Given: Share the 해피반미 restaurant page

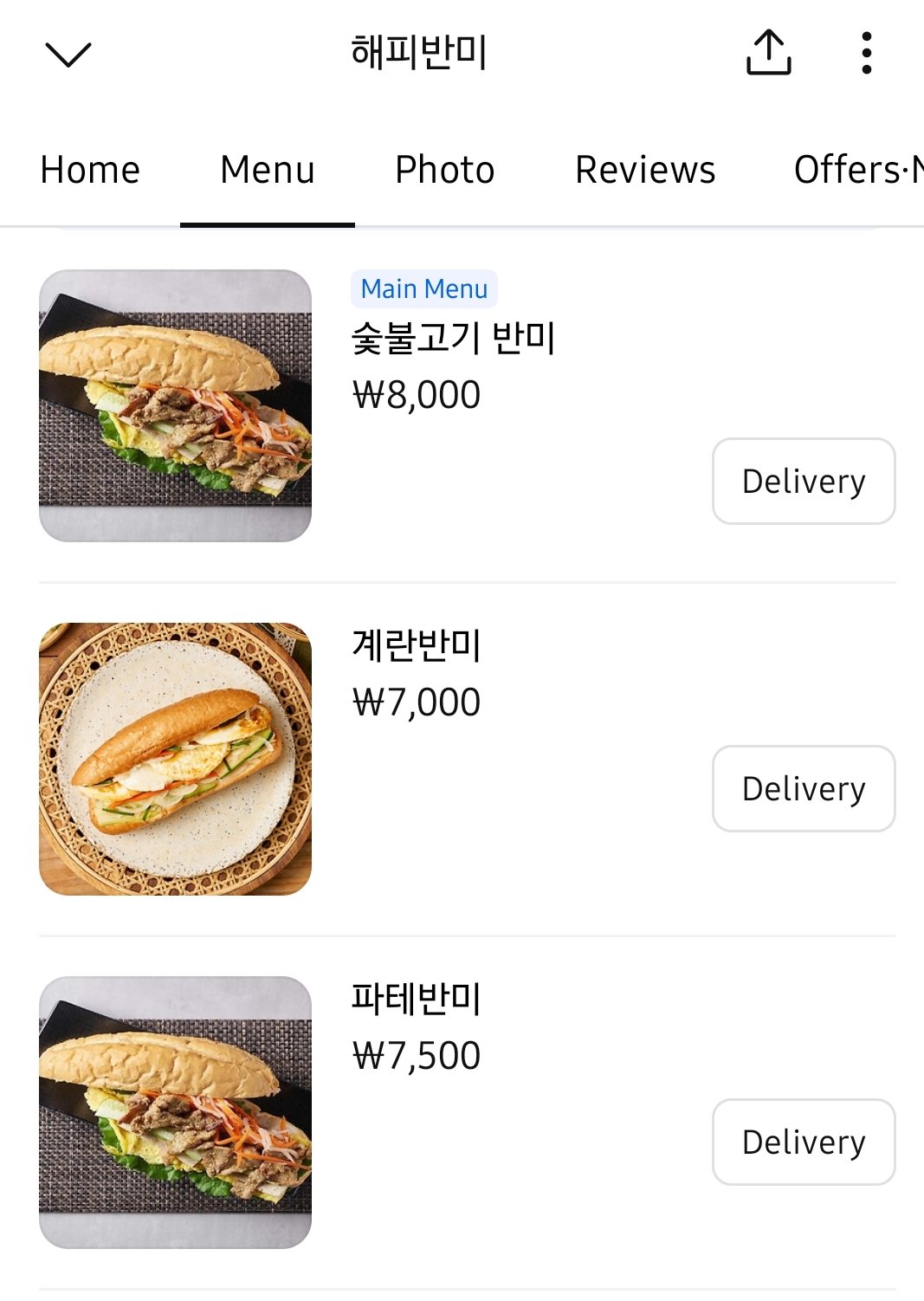Looking at the screenshot, I should (768, 53).
